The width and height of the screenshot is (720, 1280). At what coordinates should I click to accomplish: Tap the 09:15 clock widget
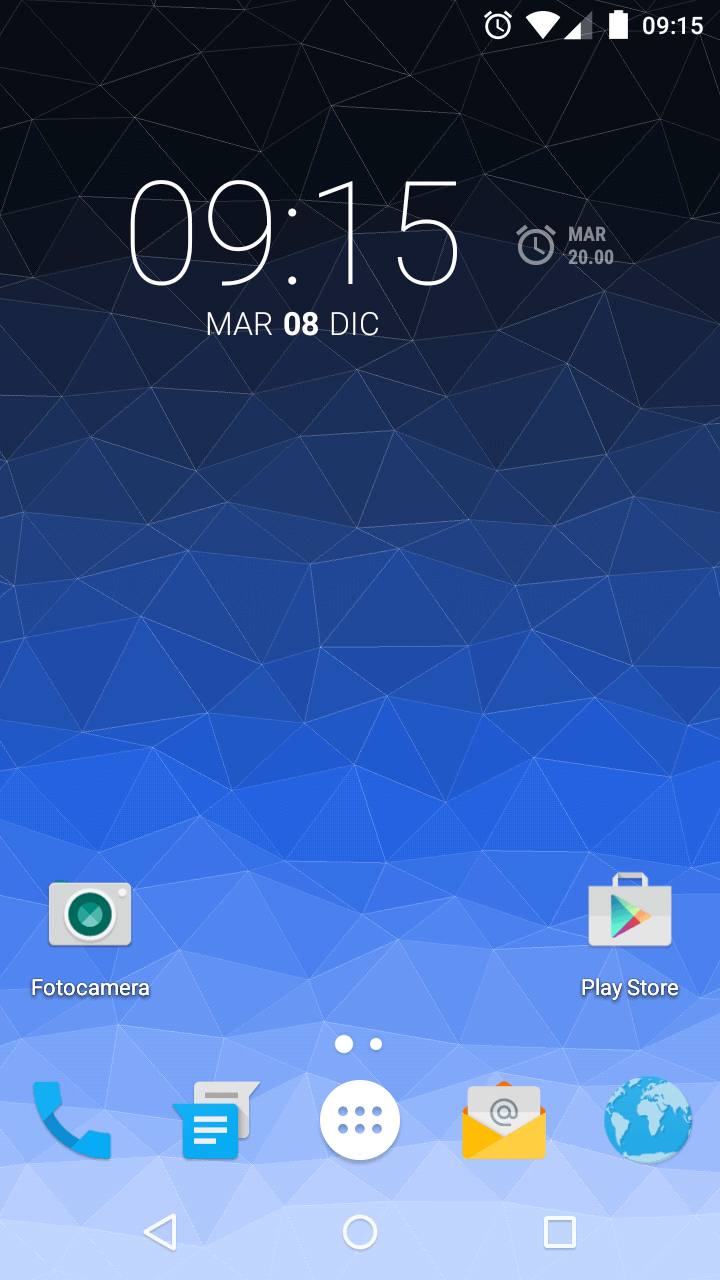pos(293,235)
